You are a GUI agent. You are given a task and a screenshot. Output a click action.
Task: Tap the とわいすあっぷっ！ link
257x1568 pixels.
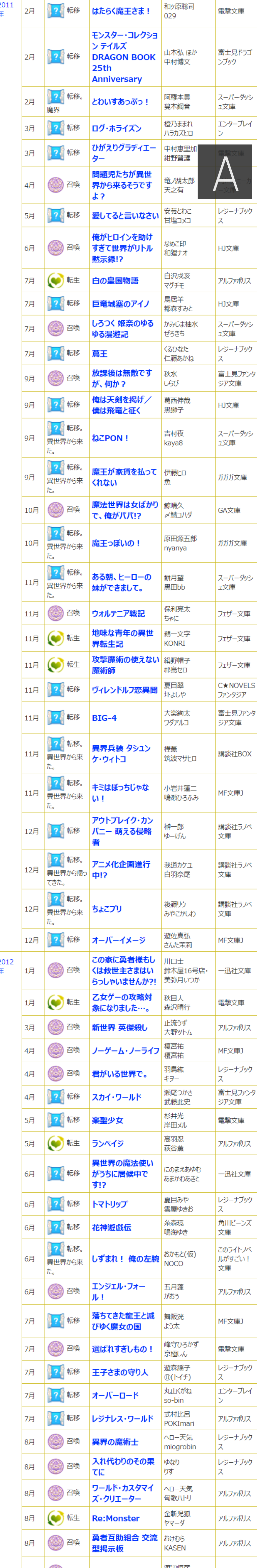point(120,102)
